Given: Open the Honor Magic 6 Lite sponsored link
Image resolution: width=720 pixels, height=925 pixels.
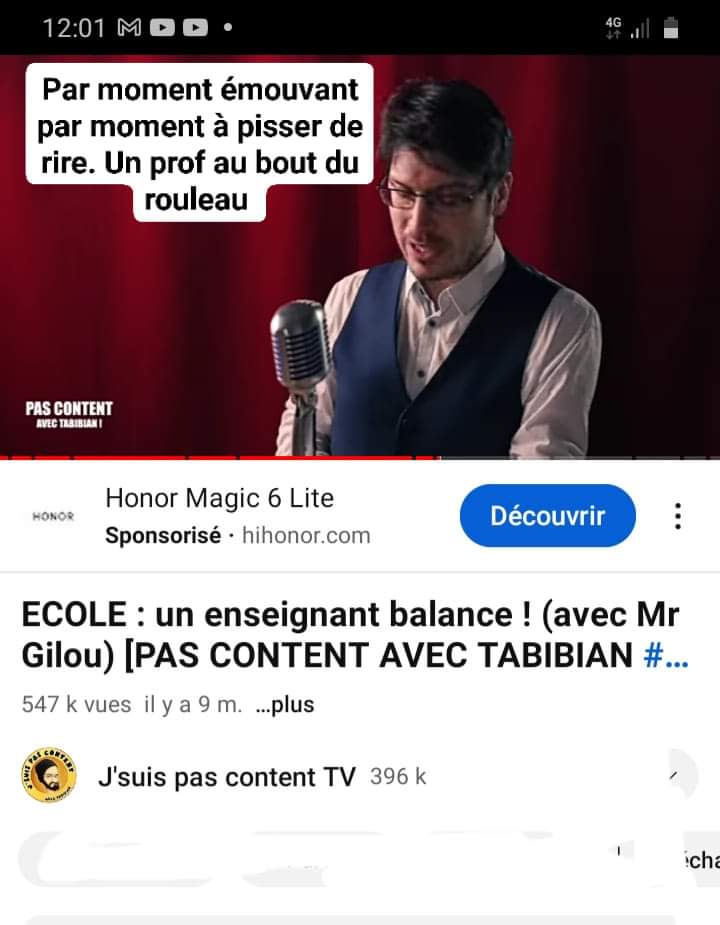Looking at the screenshot, I should (220, 498).
